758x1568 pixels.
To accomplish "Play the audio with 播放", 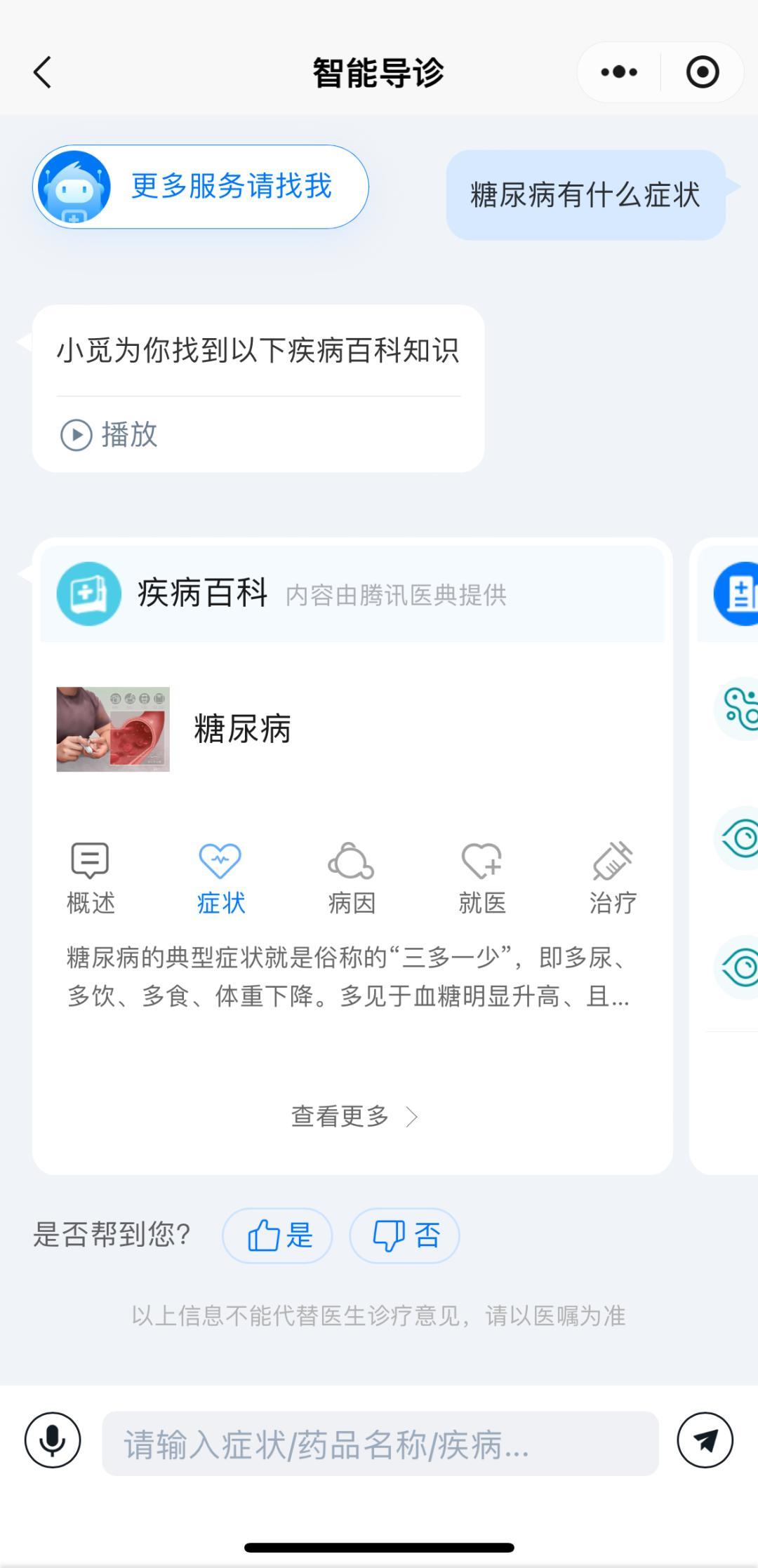I will pyautogui.click(x=109, y=434).
